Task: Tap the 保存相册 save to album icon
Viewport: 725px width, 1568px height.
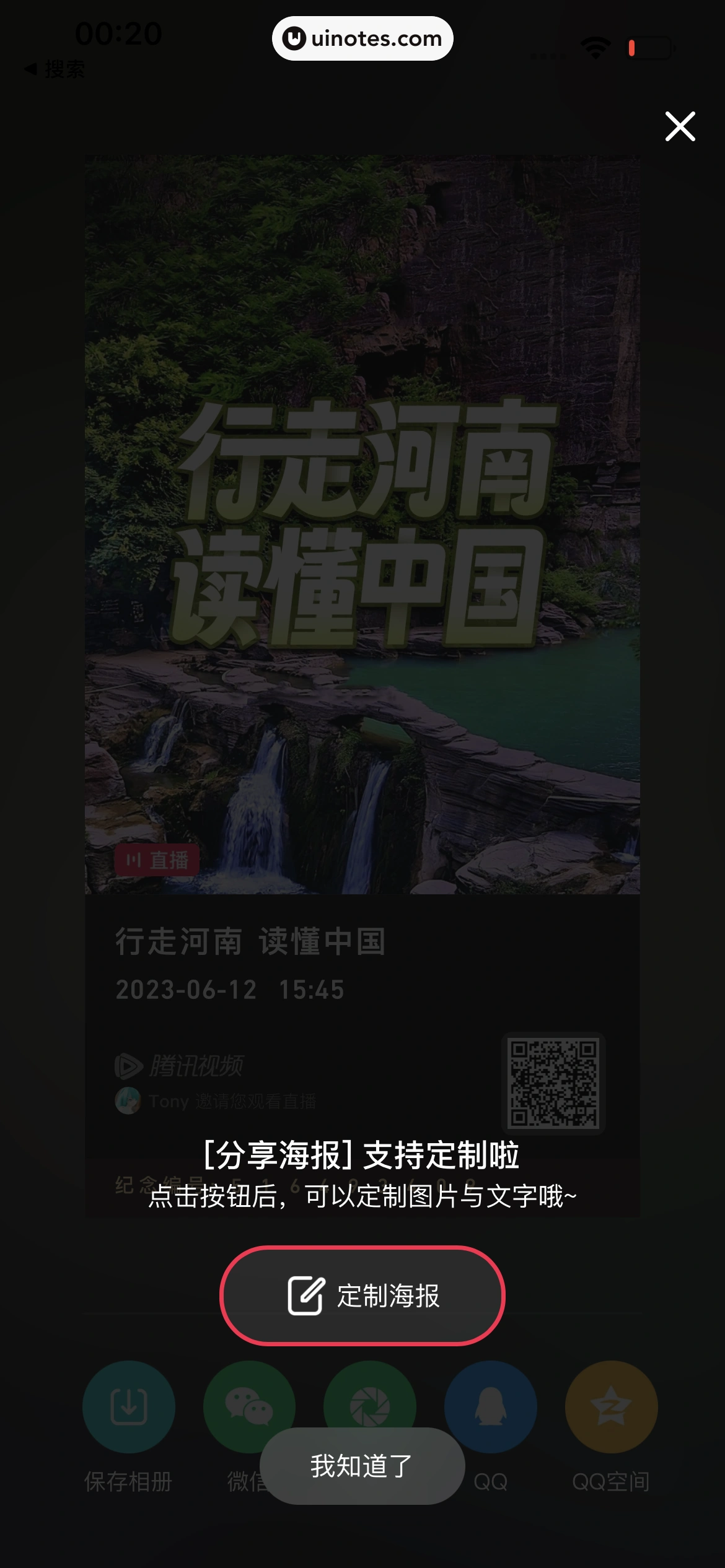Action: 128,1407
